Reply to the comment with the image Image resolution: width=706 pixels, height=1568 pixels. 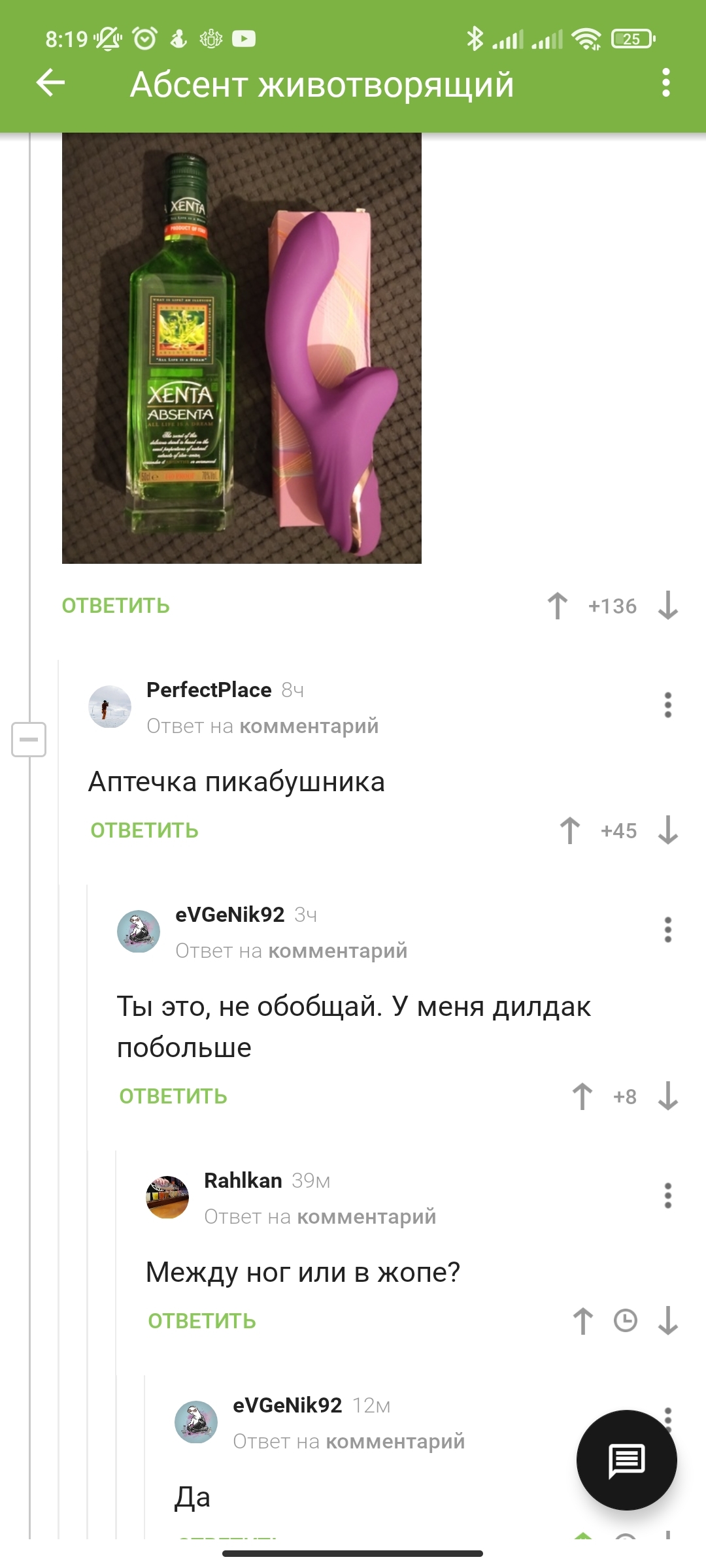click(x=116, y=606)
